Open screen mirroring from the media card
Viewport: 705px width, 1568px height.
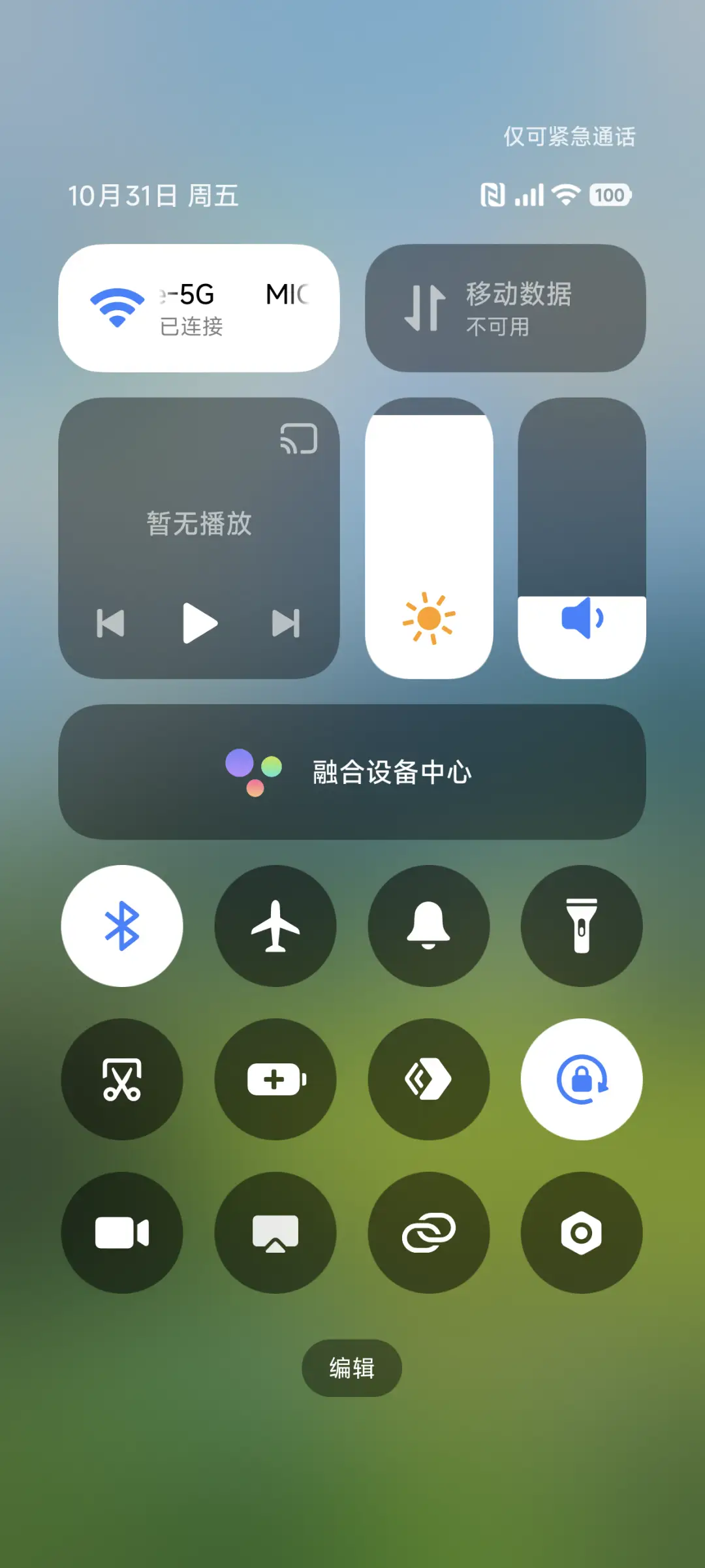298,439
